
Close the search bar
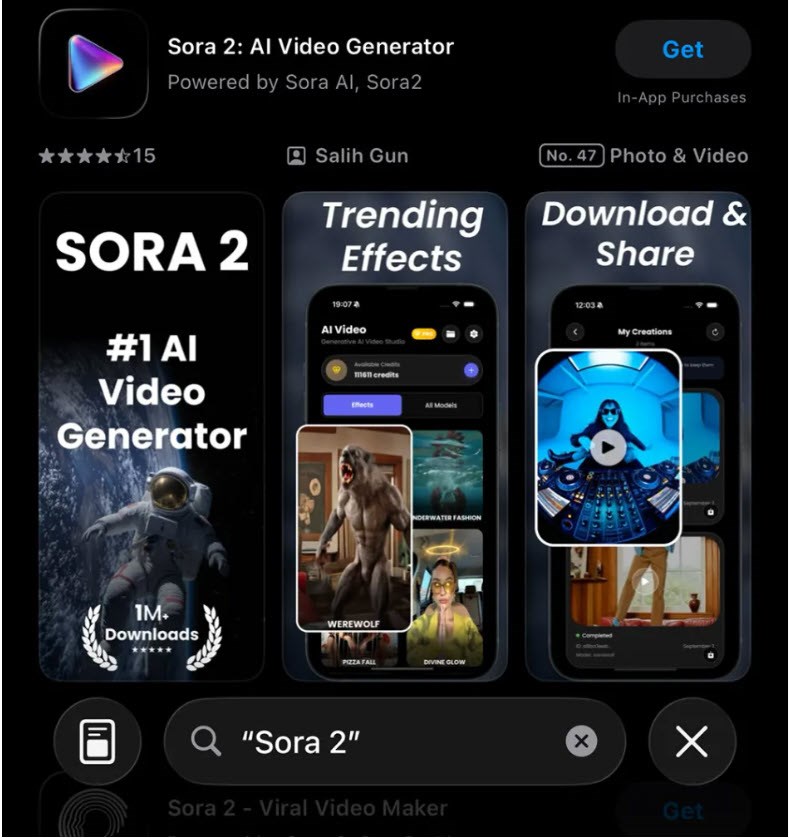pos(692,742)
